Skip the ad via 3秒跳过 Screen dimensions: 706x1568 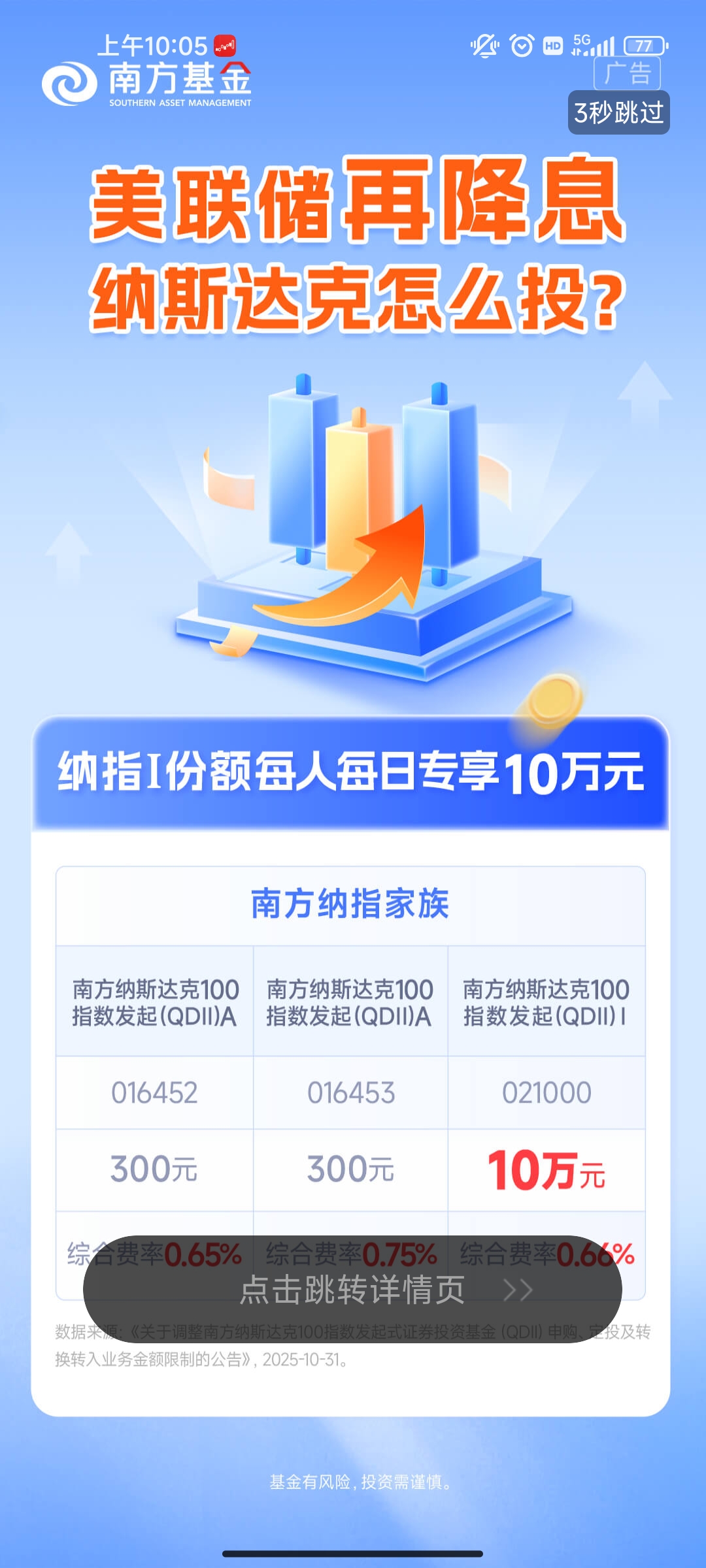pyautogui.click(x=618, y=112)
